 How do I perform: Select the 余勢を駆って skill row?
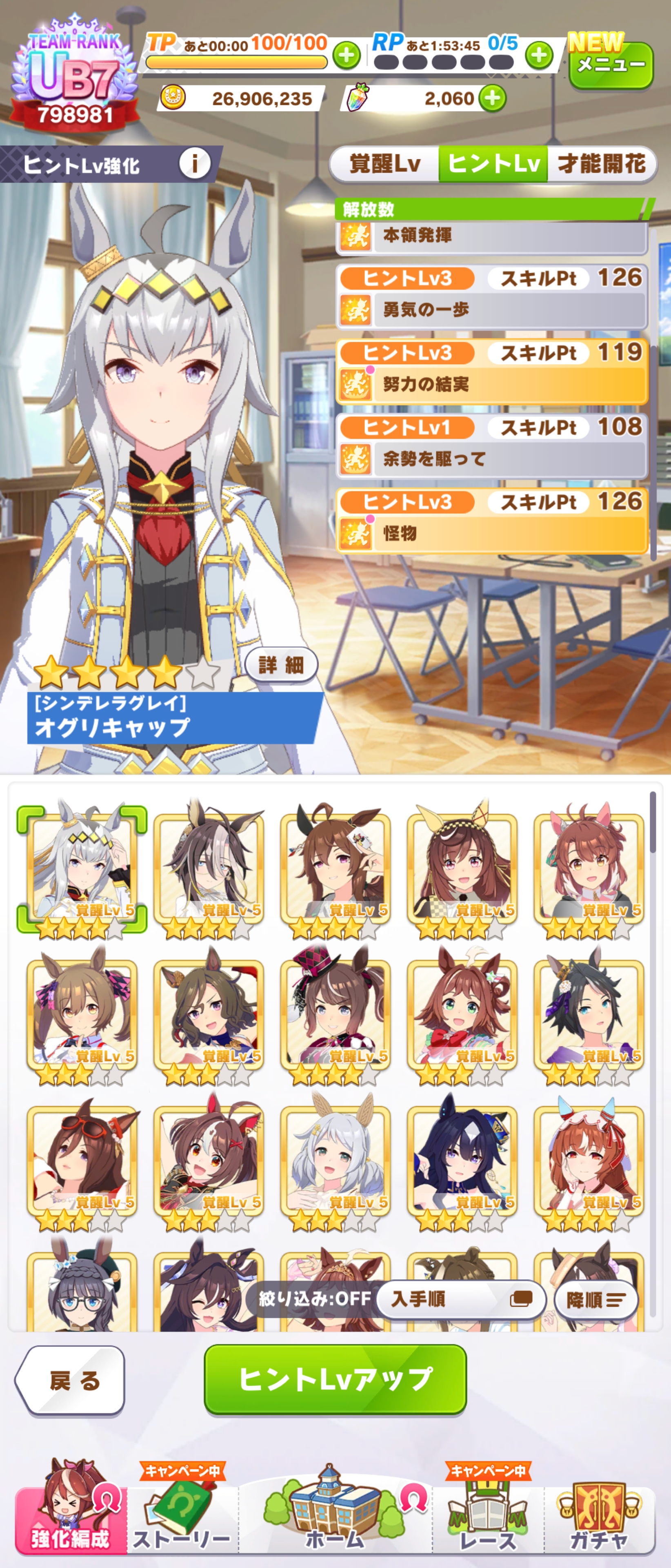[x=491, y=446]
